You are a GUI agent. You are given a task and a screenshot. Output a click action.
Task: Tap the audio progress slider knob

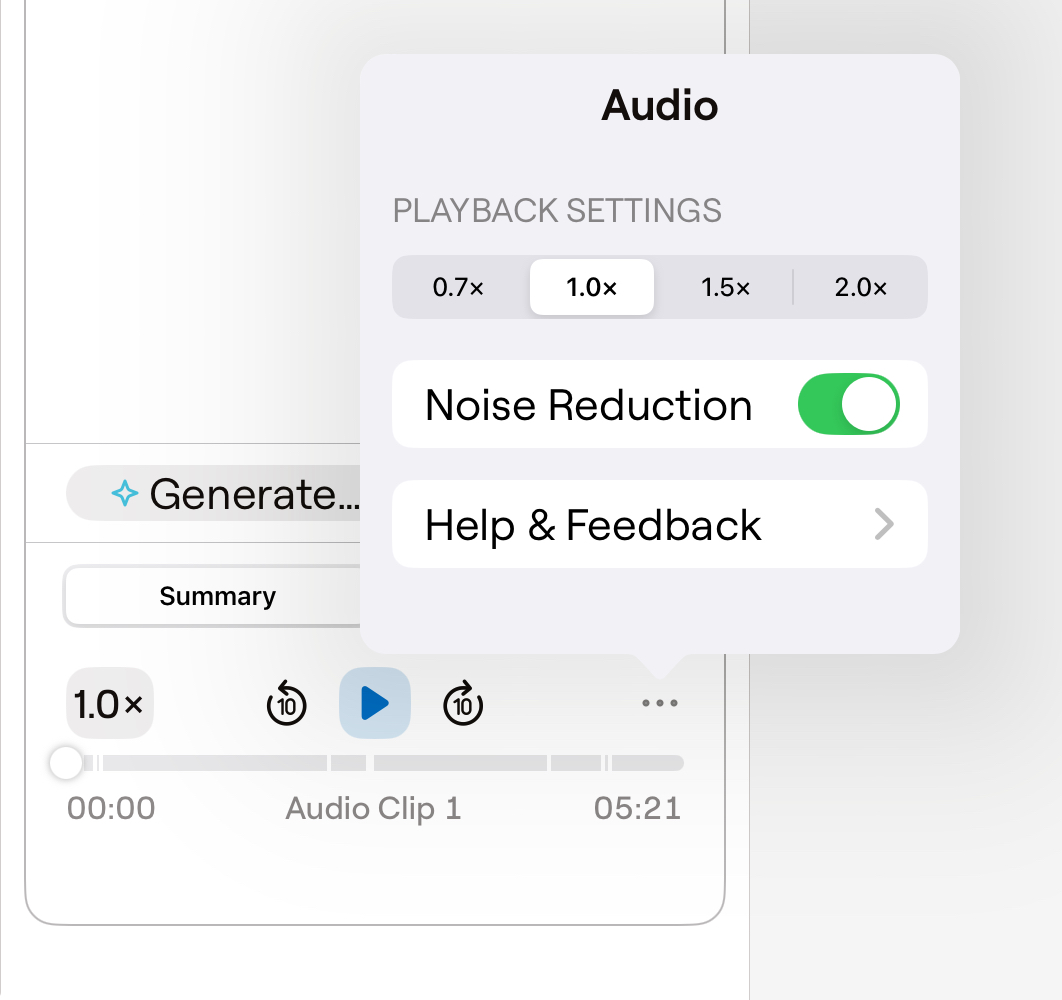point(66,763)
